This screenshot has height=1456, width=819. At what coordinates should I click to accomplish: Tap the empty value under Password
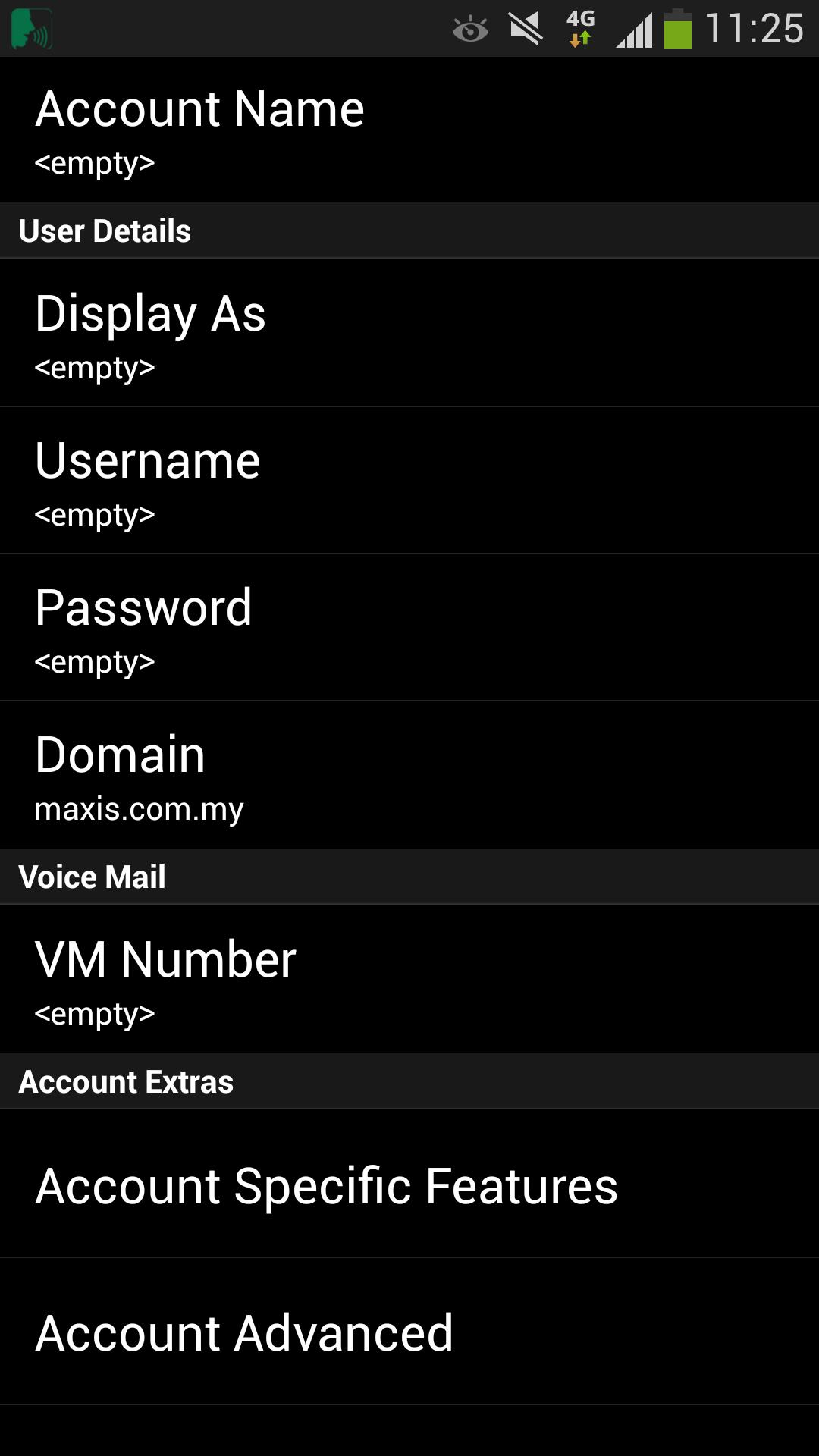click(95, 661)
